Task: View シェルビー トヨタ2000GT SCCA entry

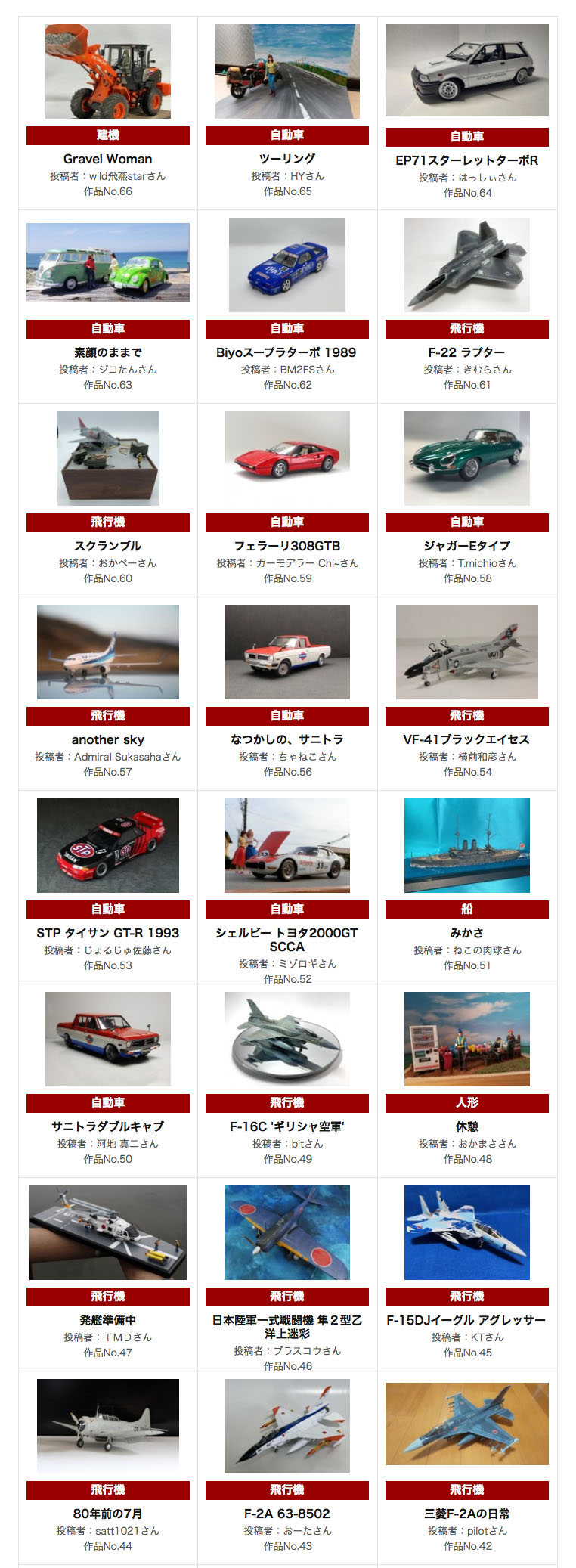Action: [286, 939]
